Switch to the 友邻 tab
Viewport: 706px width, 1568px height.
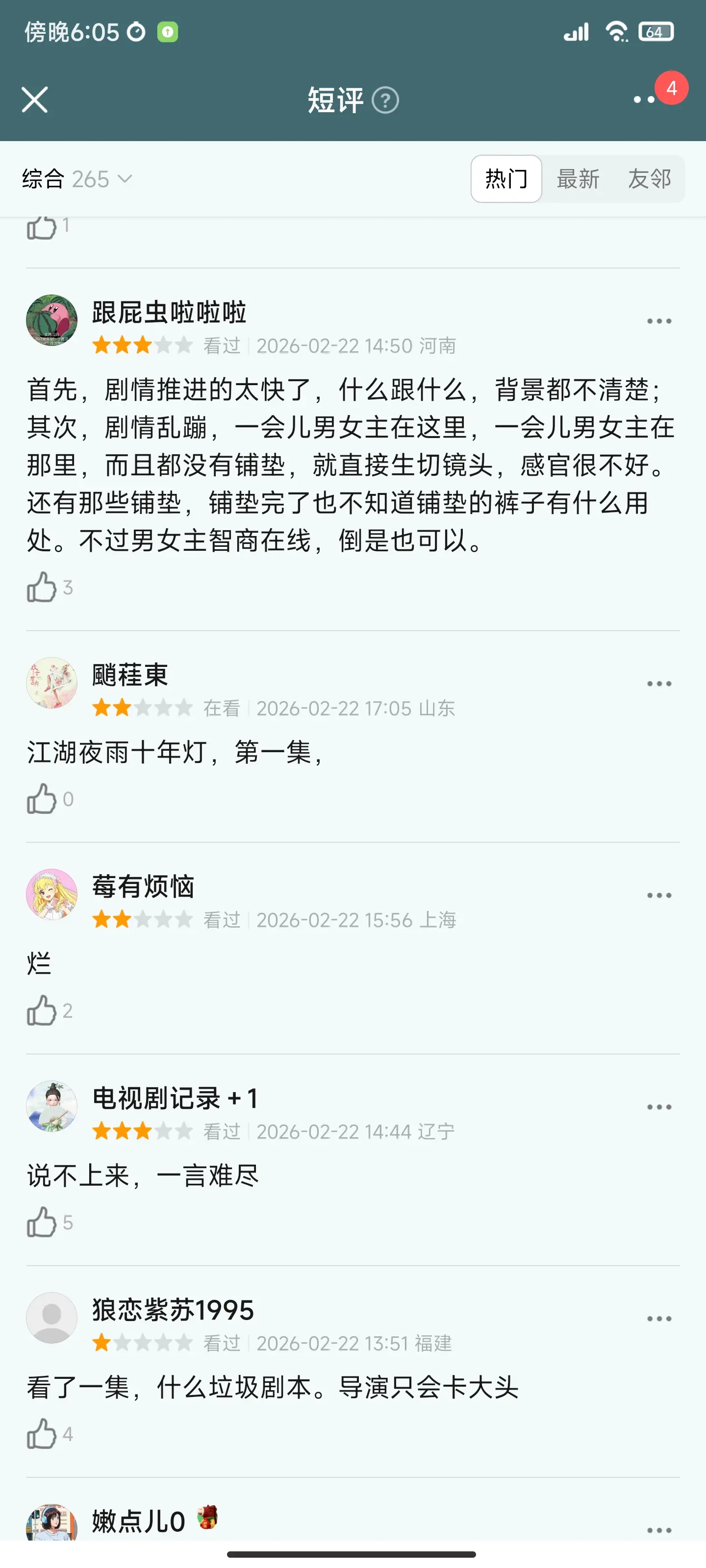tap(649, 179)
